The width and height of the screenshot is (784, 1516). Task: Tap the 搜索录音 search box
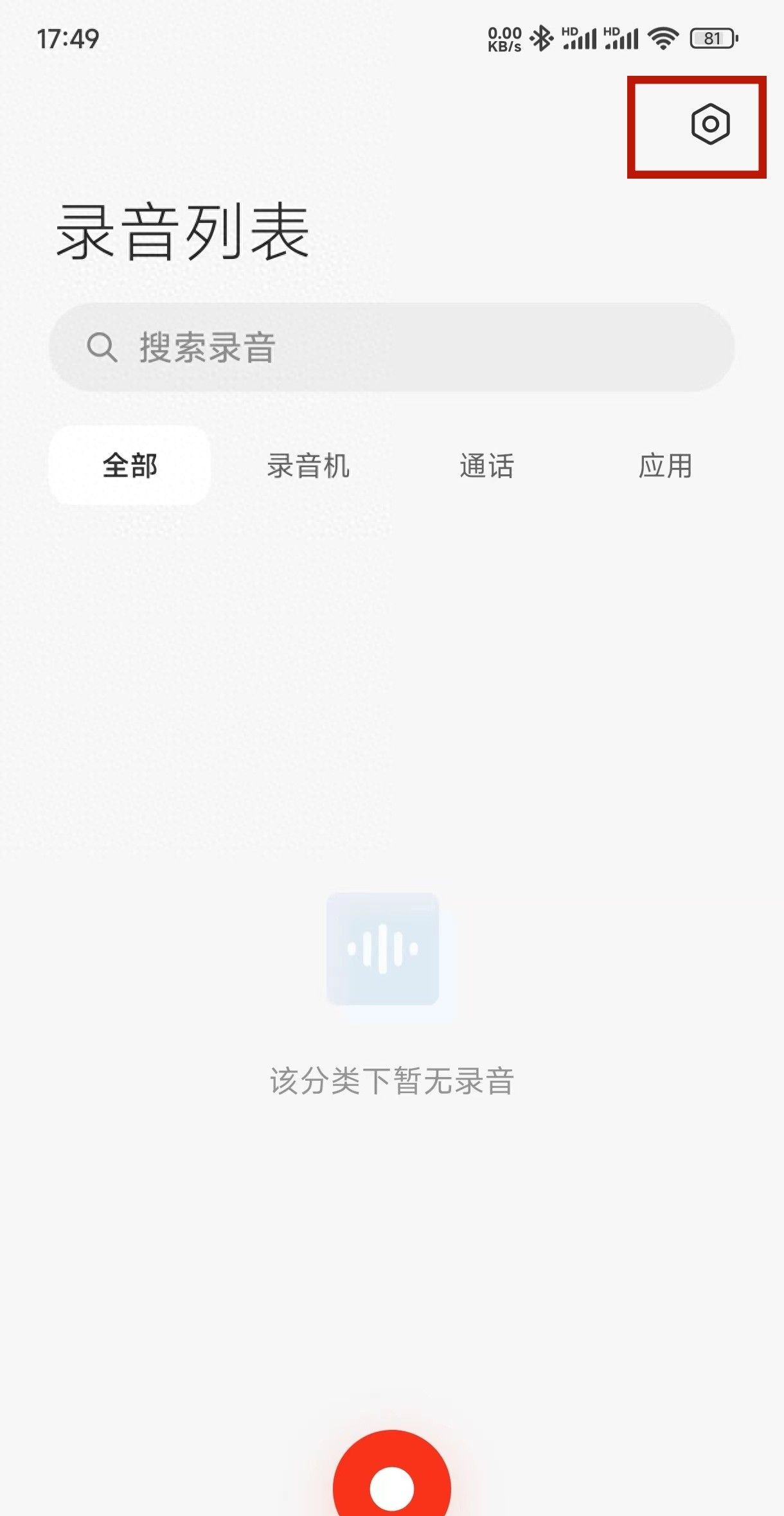pos(391,348)
